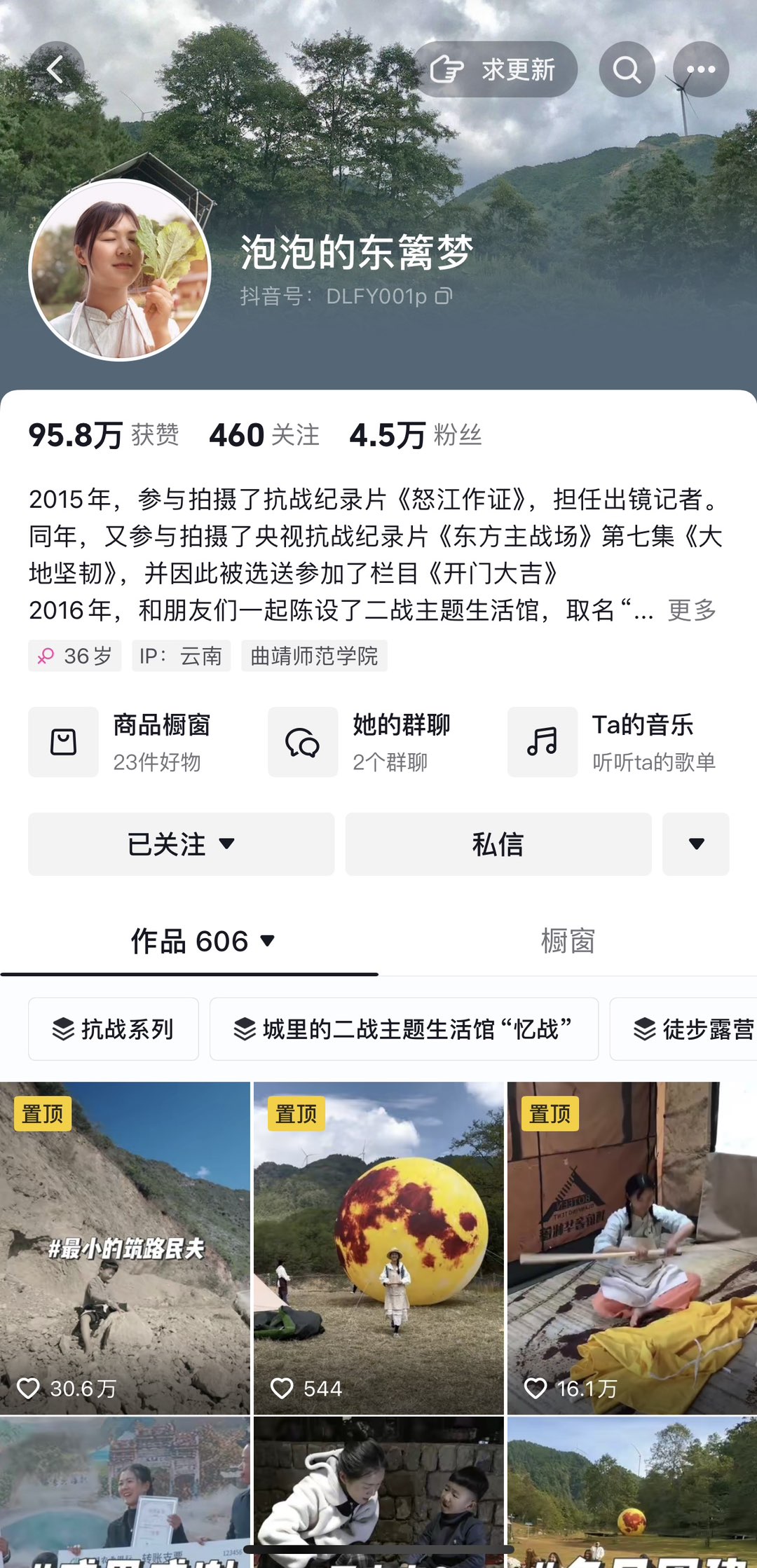
Task: Open the pinned video with 544 likes
Action: [x=378, y=1247]
